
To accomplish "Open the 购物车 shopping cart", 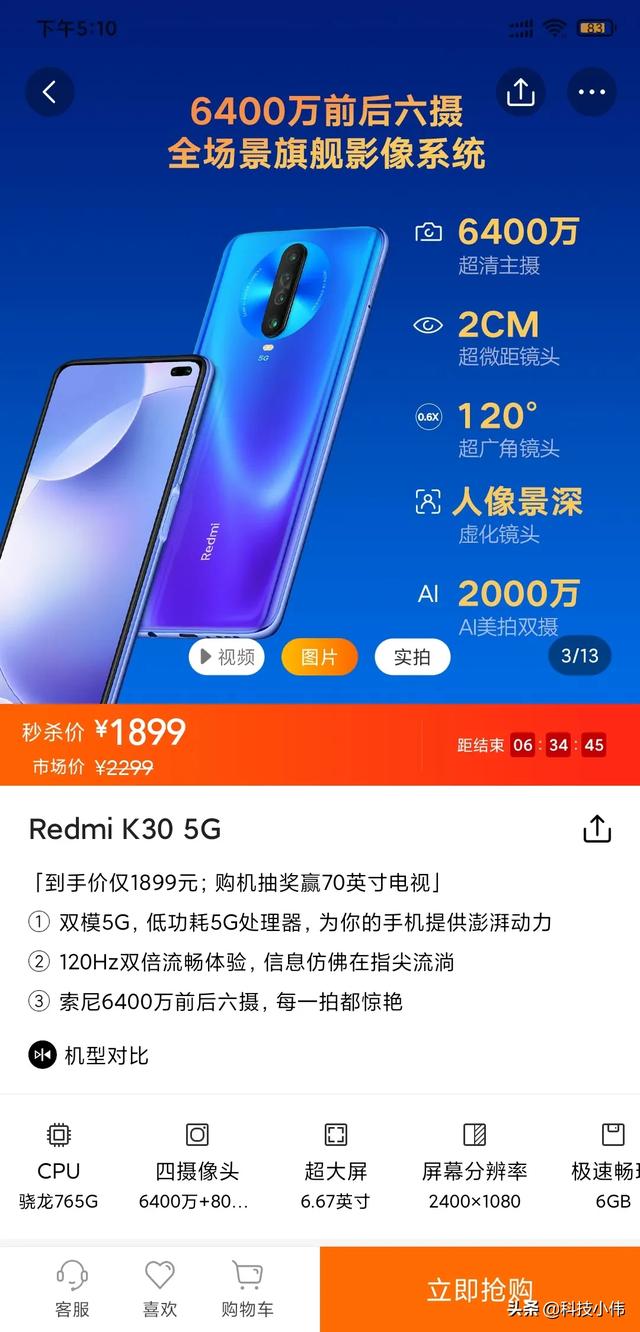I will click(x=247, y=1288).
